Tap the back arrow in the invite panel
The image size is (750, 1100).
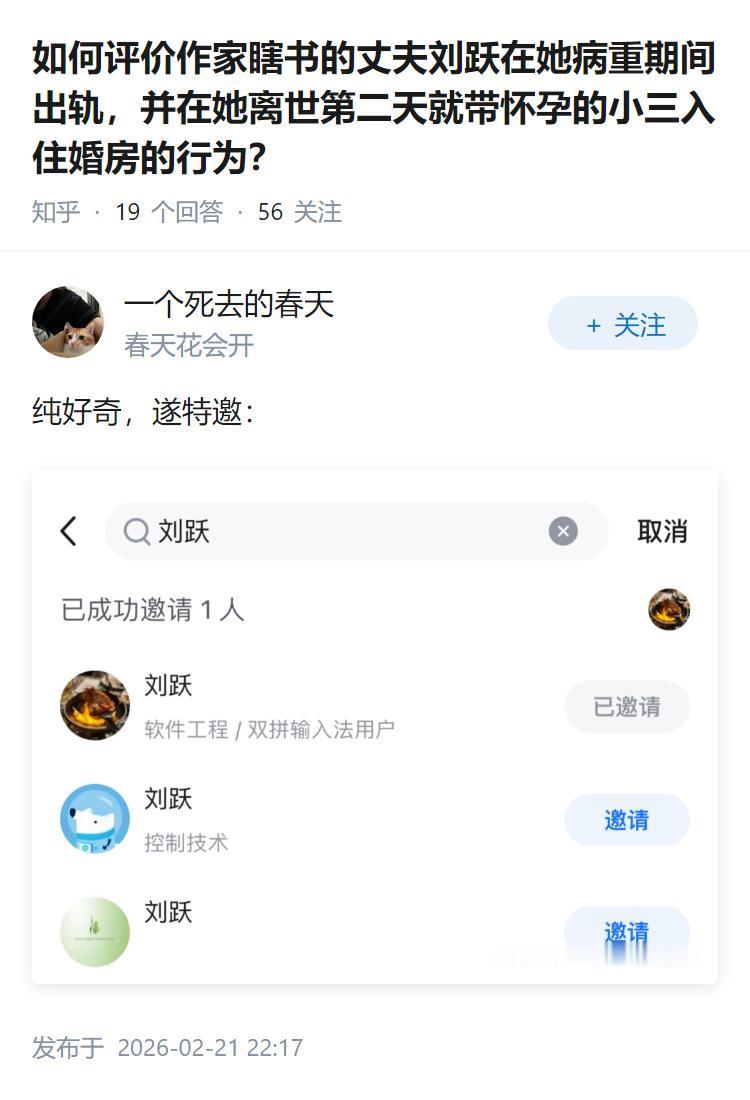click(68, 531)
